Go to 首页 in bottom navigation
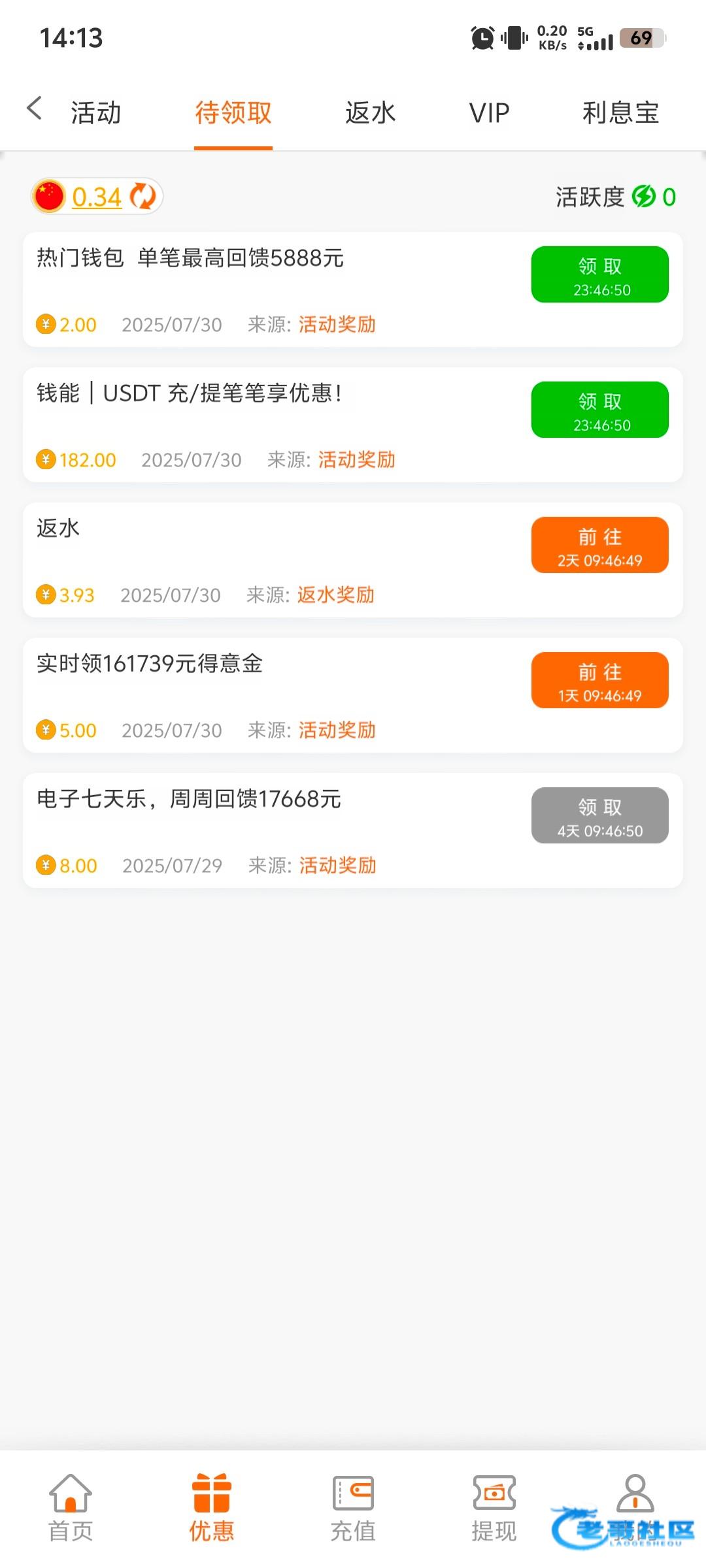Viewport: 706px width, 1568px height. tap(71, 1508)
